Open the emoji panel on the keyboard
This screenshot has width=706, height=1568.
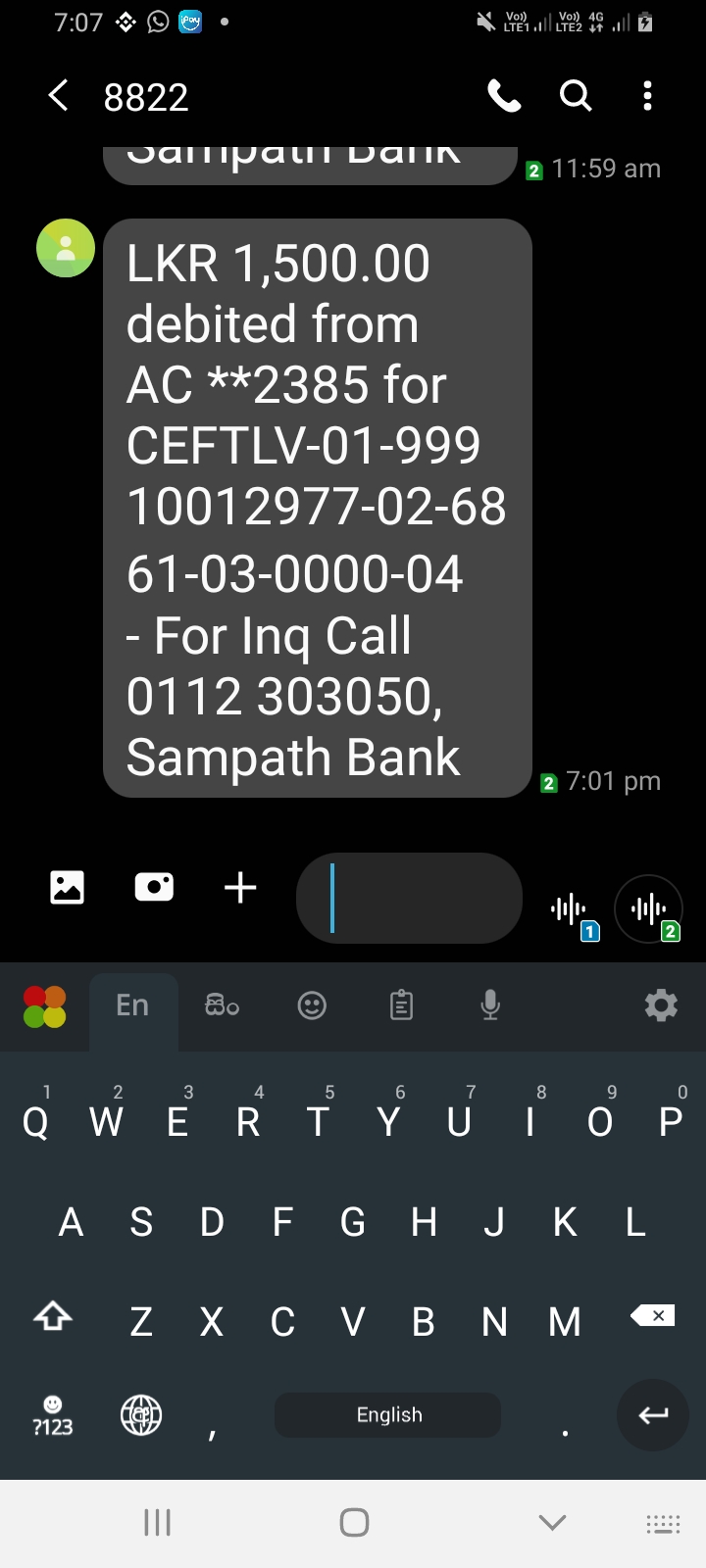[x=312, y=1005]
